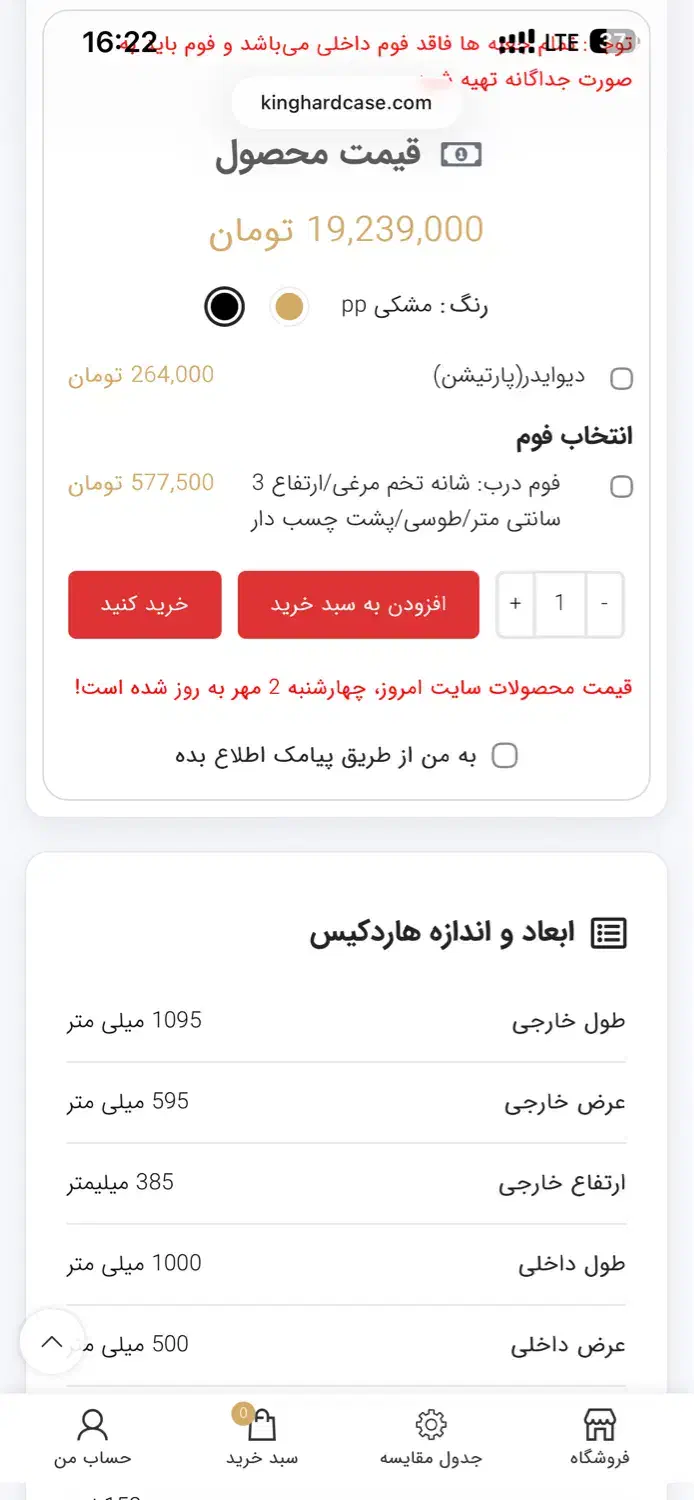Select the black color swatch
The width and height of the screenshot is (694, 1500).
(x=225, y=306)
